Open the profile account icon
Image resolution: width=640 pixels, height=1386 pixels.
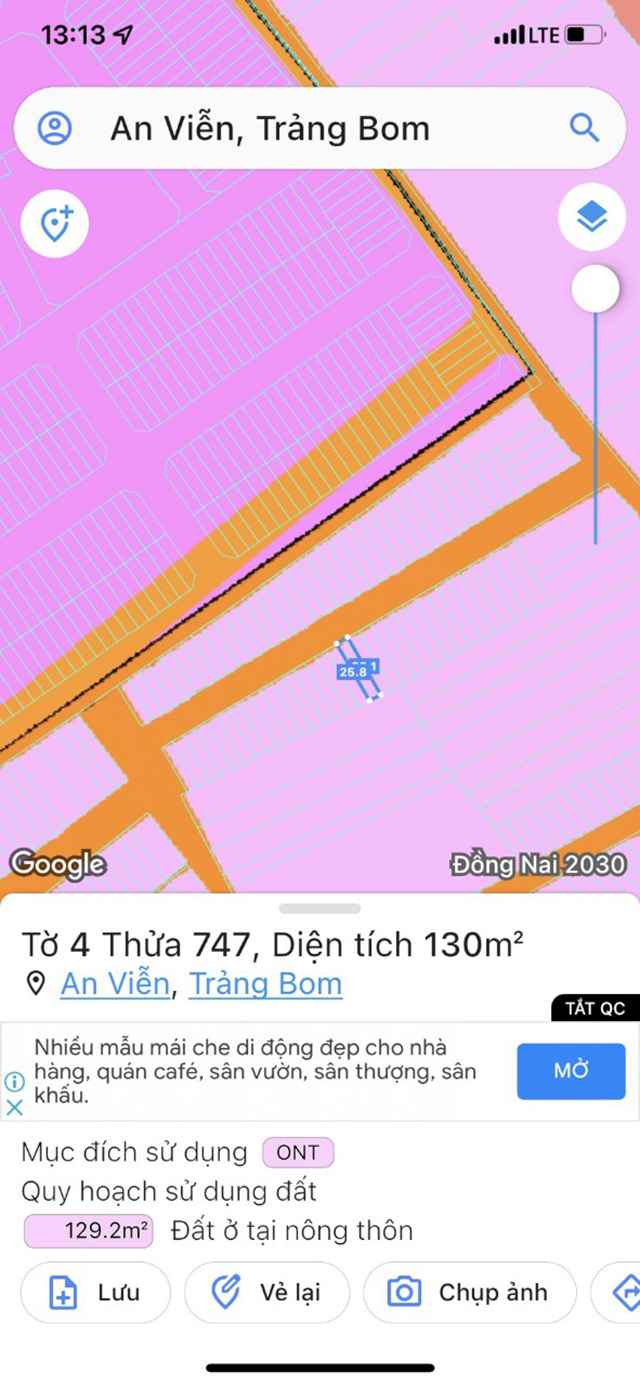[55, 128]
